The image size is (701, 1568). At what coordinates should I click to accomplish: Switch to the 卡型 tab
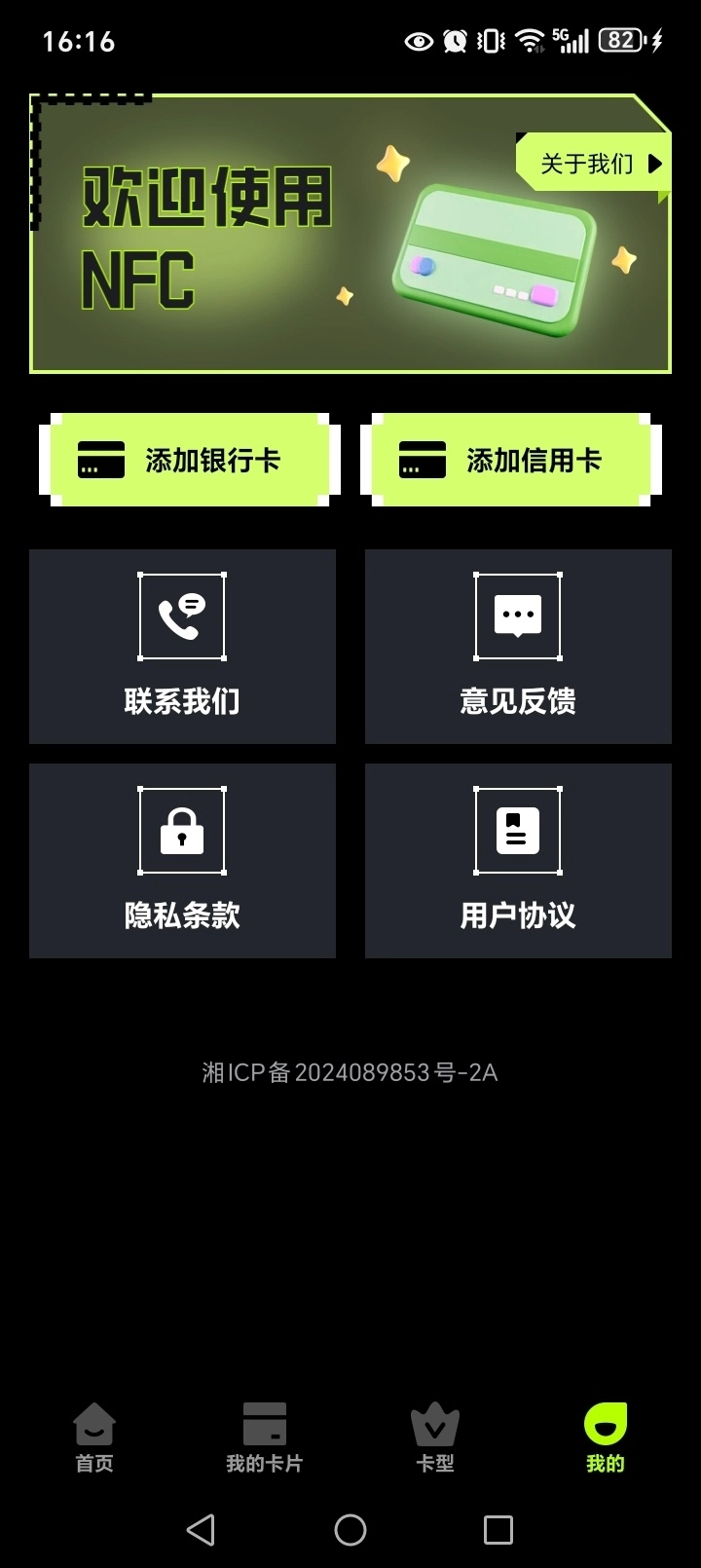(x=435, y=1437)
